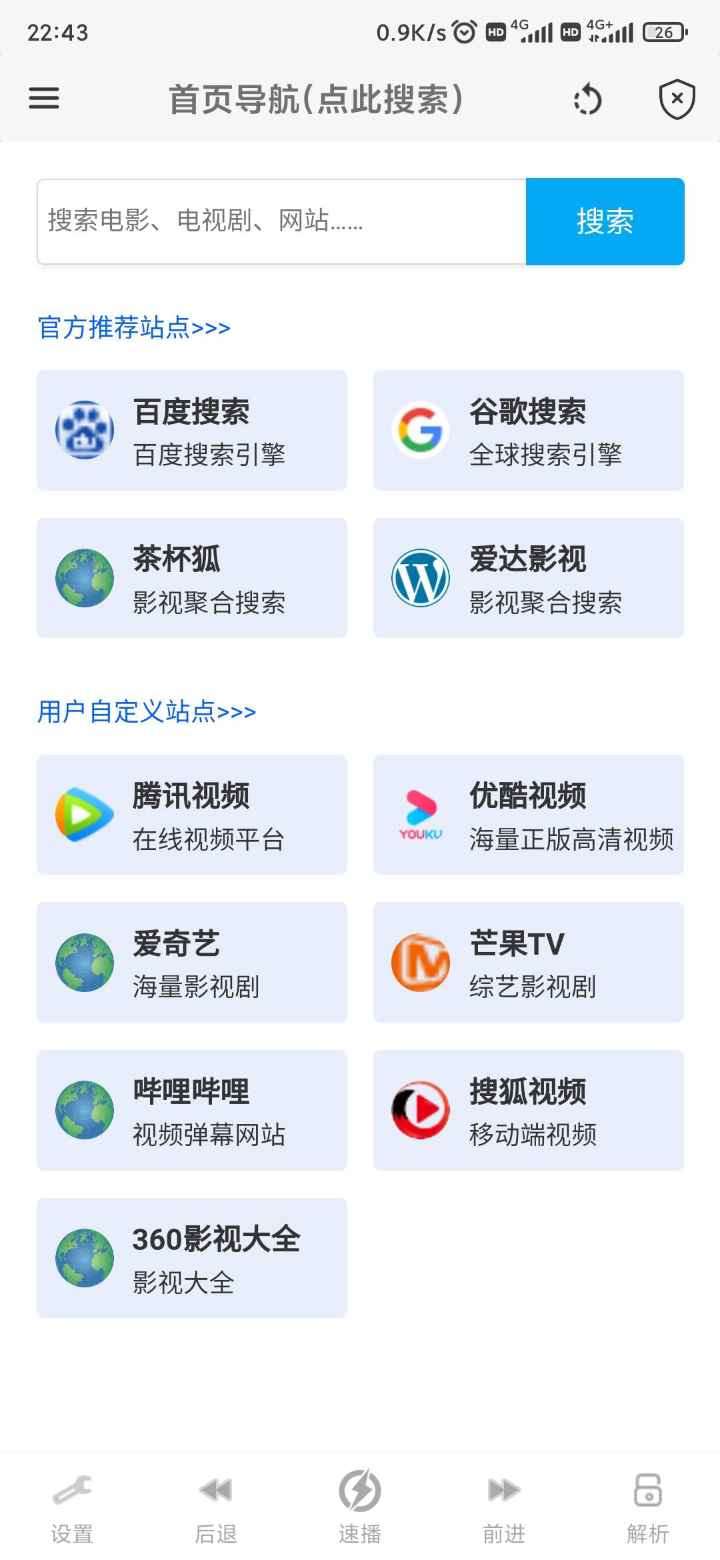Tap the refresh icon in the top bar
This screenshot has height=1560, width=720.
[x=588, y=99]
